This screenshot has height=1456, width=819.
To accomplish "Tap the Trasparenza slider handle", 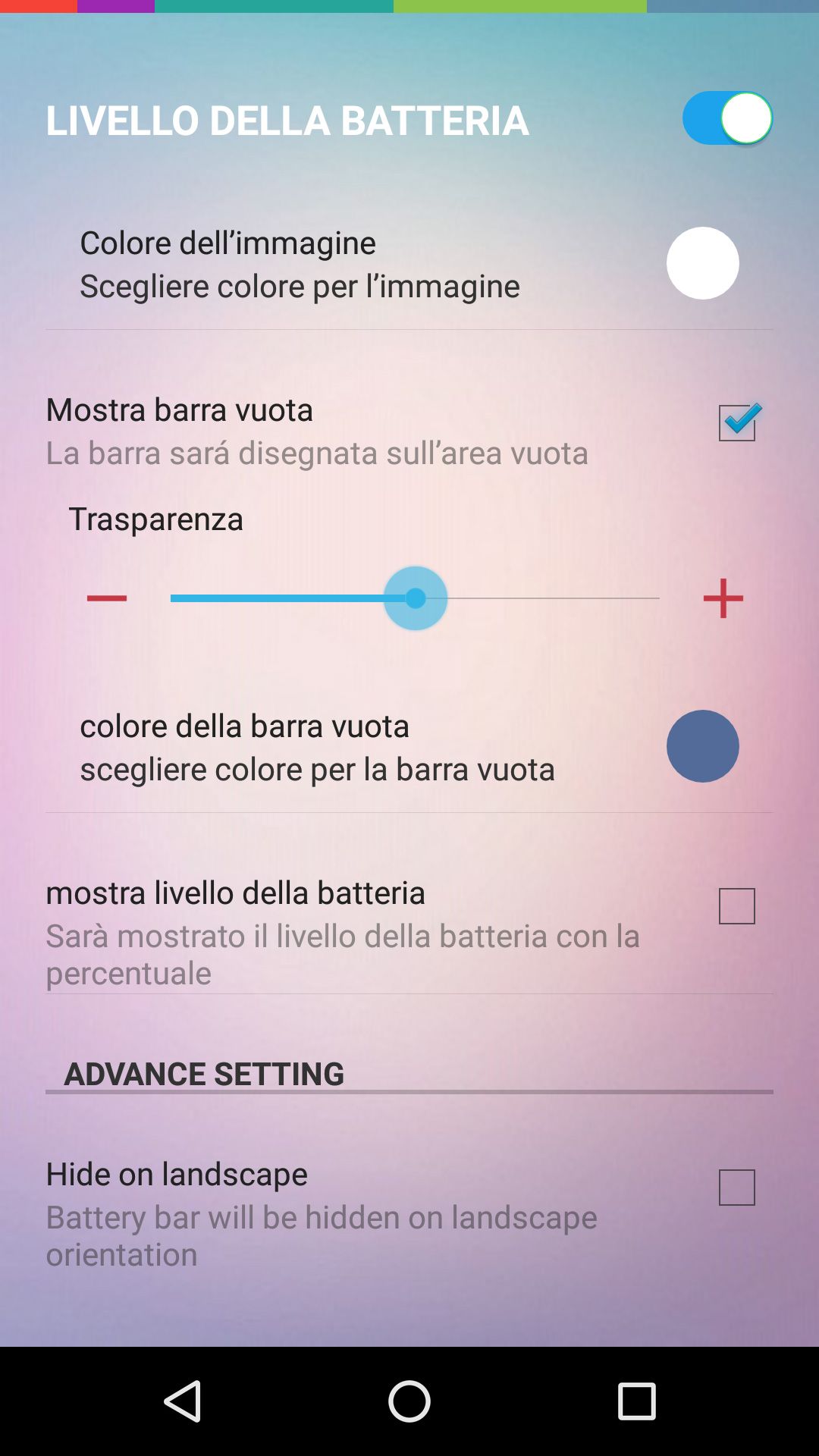I will (416, 598).
